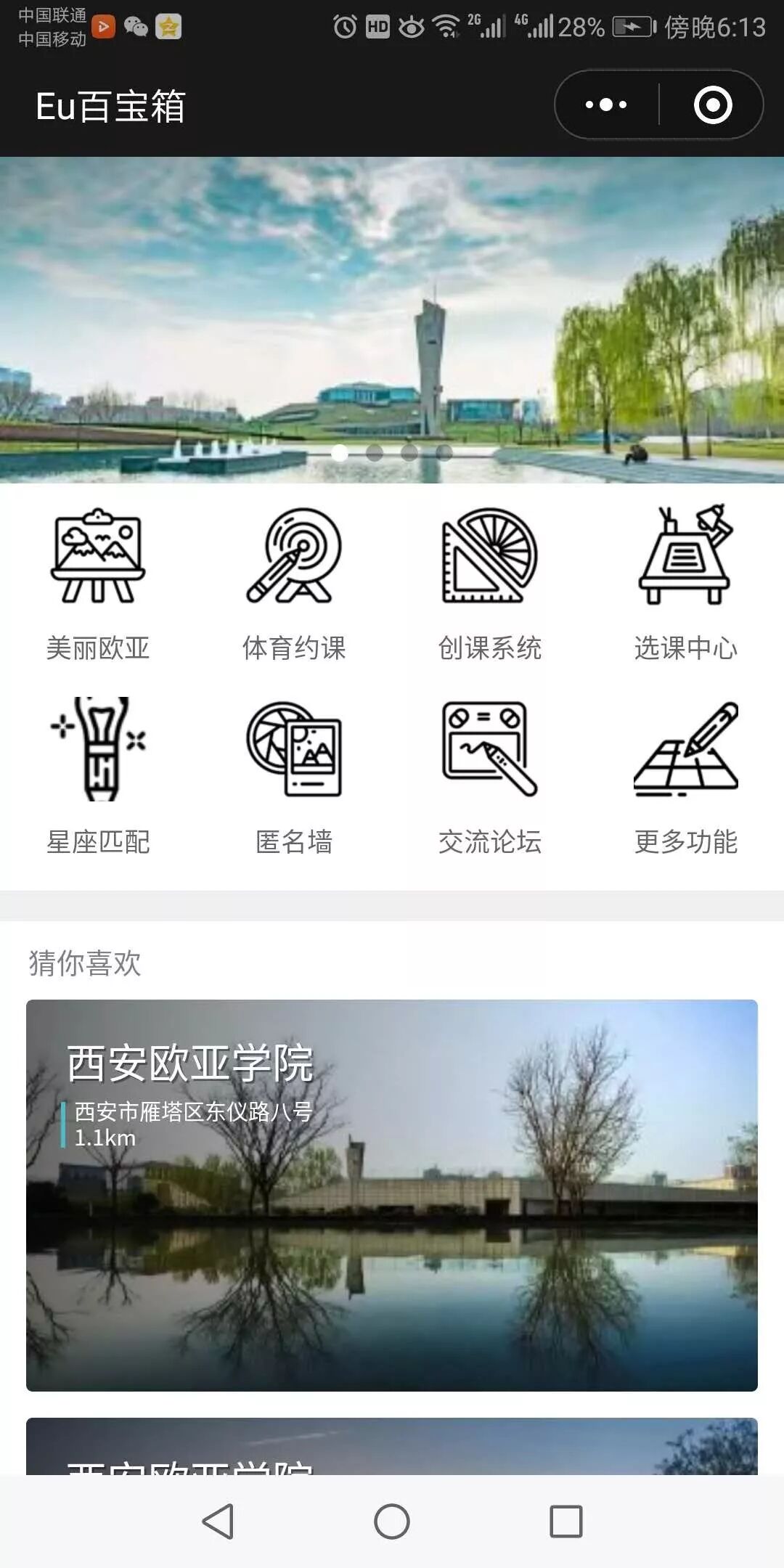Tap the campus banner image

click(x=392, y=319)
